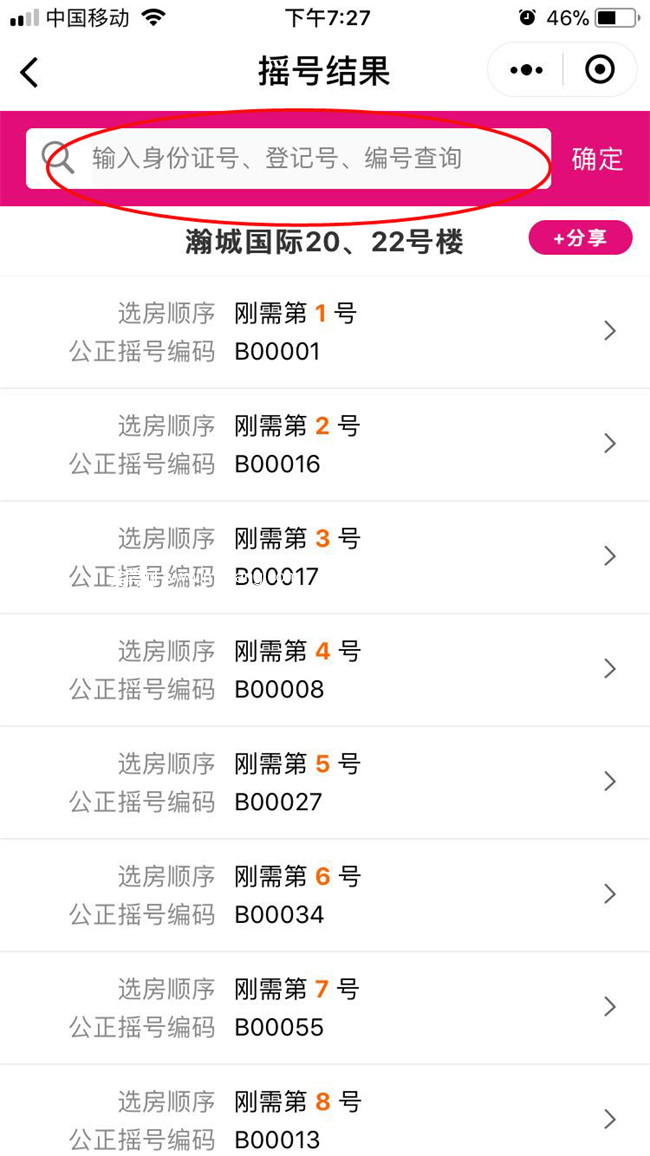
Task: Open the 刚需第2号 entry B00016
Action: coord(325,445)
